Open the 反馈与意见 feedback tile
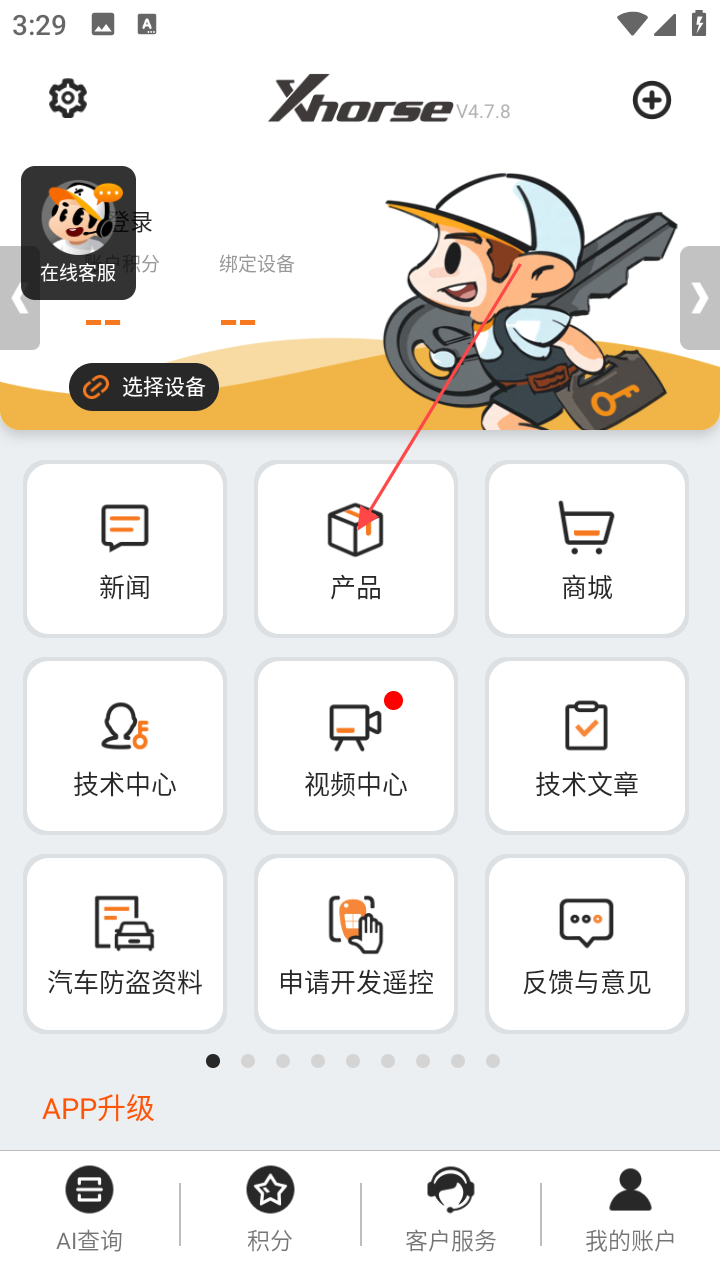The image size is (720, 1280). (x=587, y=943)
